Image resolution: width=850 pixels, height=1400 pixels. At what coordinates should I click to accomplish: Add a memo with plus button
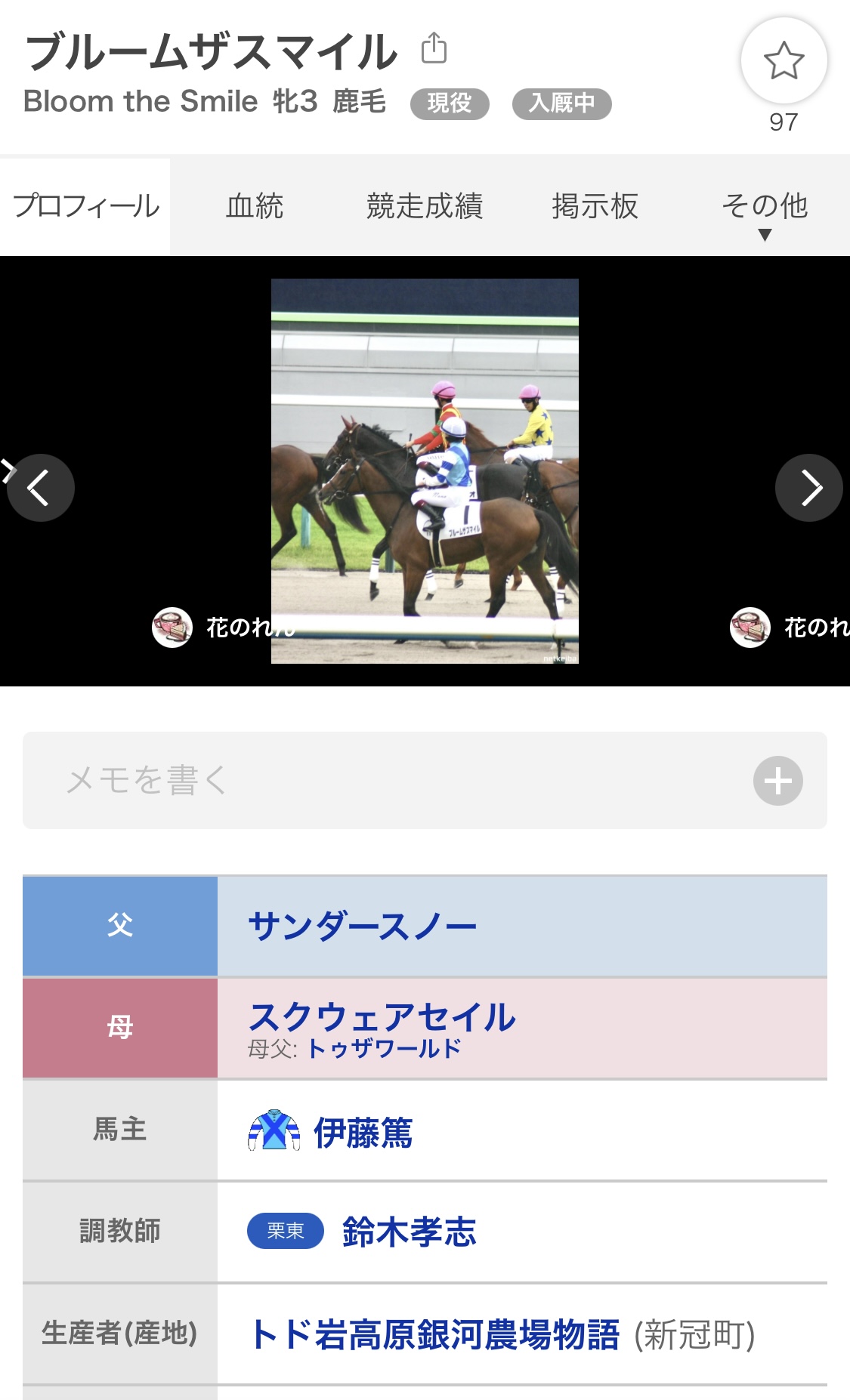777,781
